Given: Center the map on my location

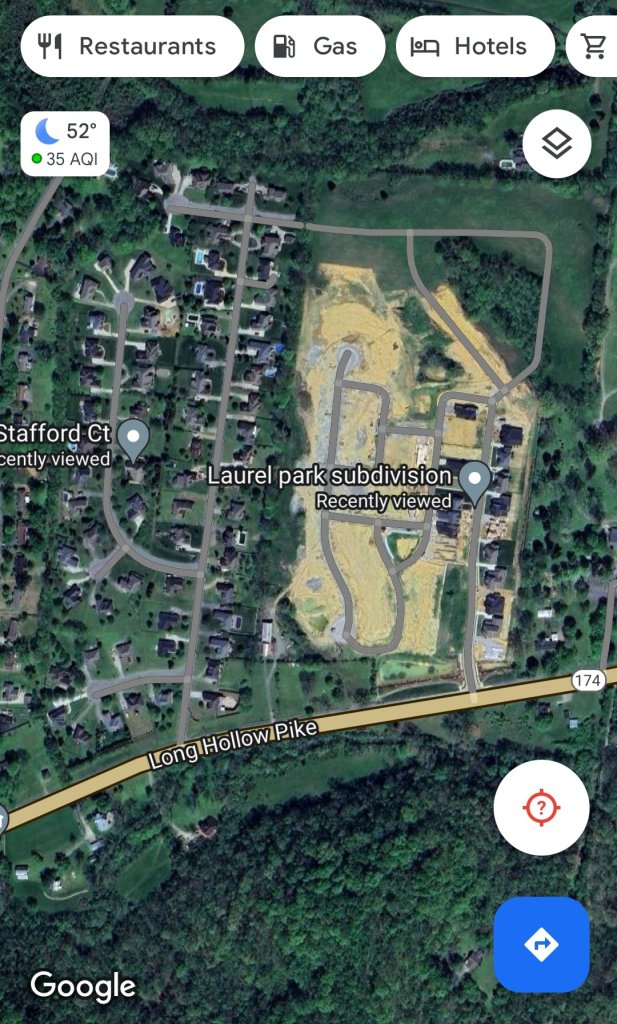Looking at the screenshot, I should 541,808.
